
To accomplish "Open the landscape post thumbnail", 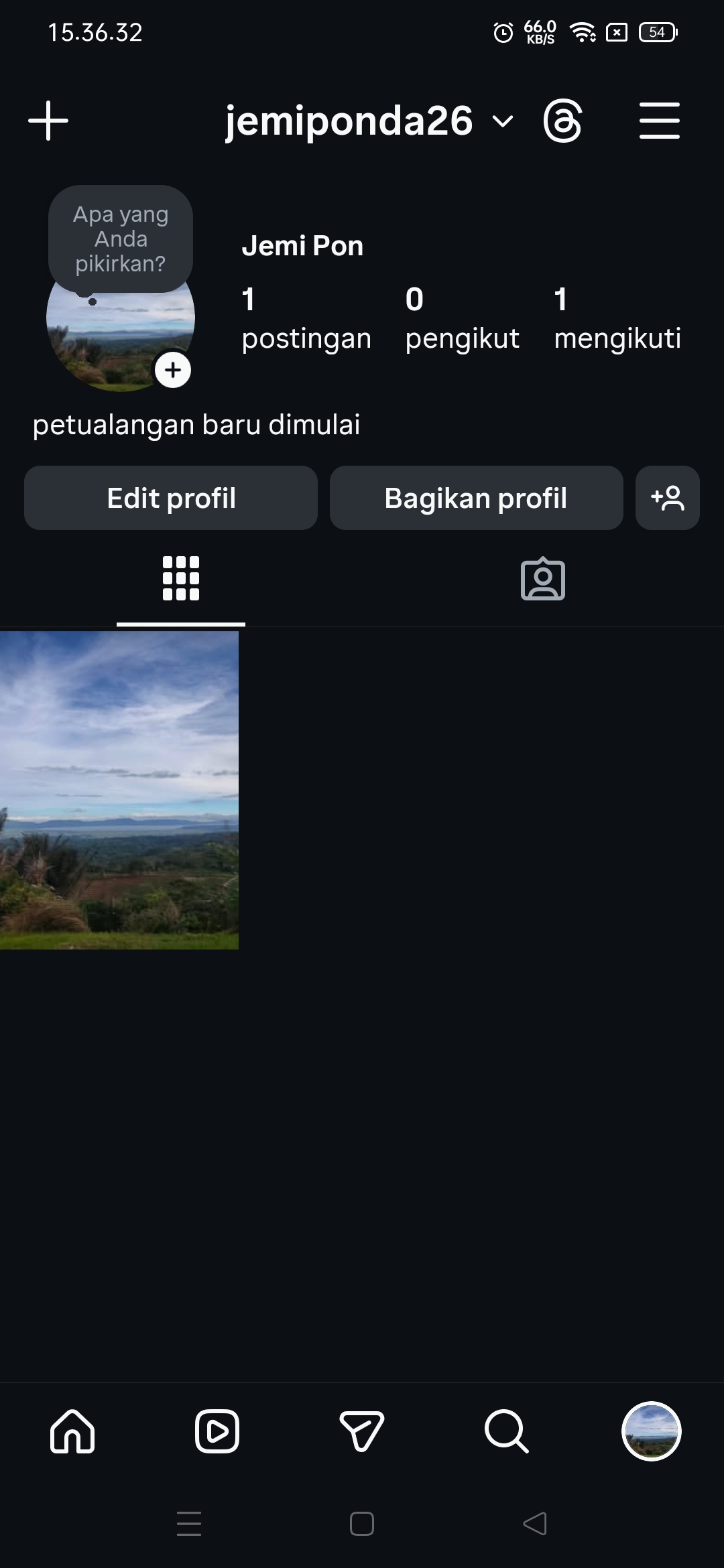I will (x=119, y=790).
